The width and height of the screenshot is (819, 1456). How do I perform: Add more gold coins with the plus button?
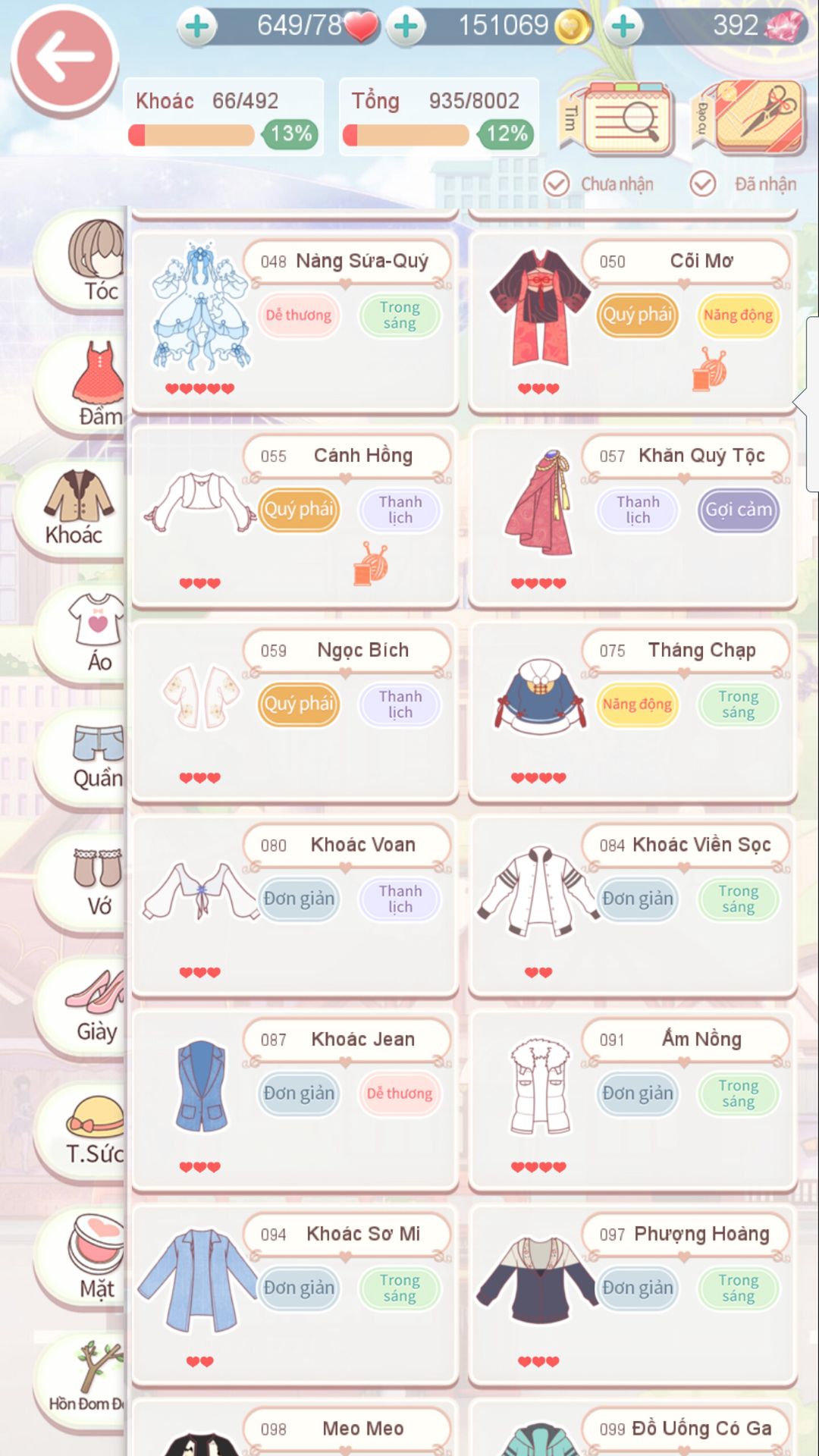tap(406, 27)
